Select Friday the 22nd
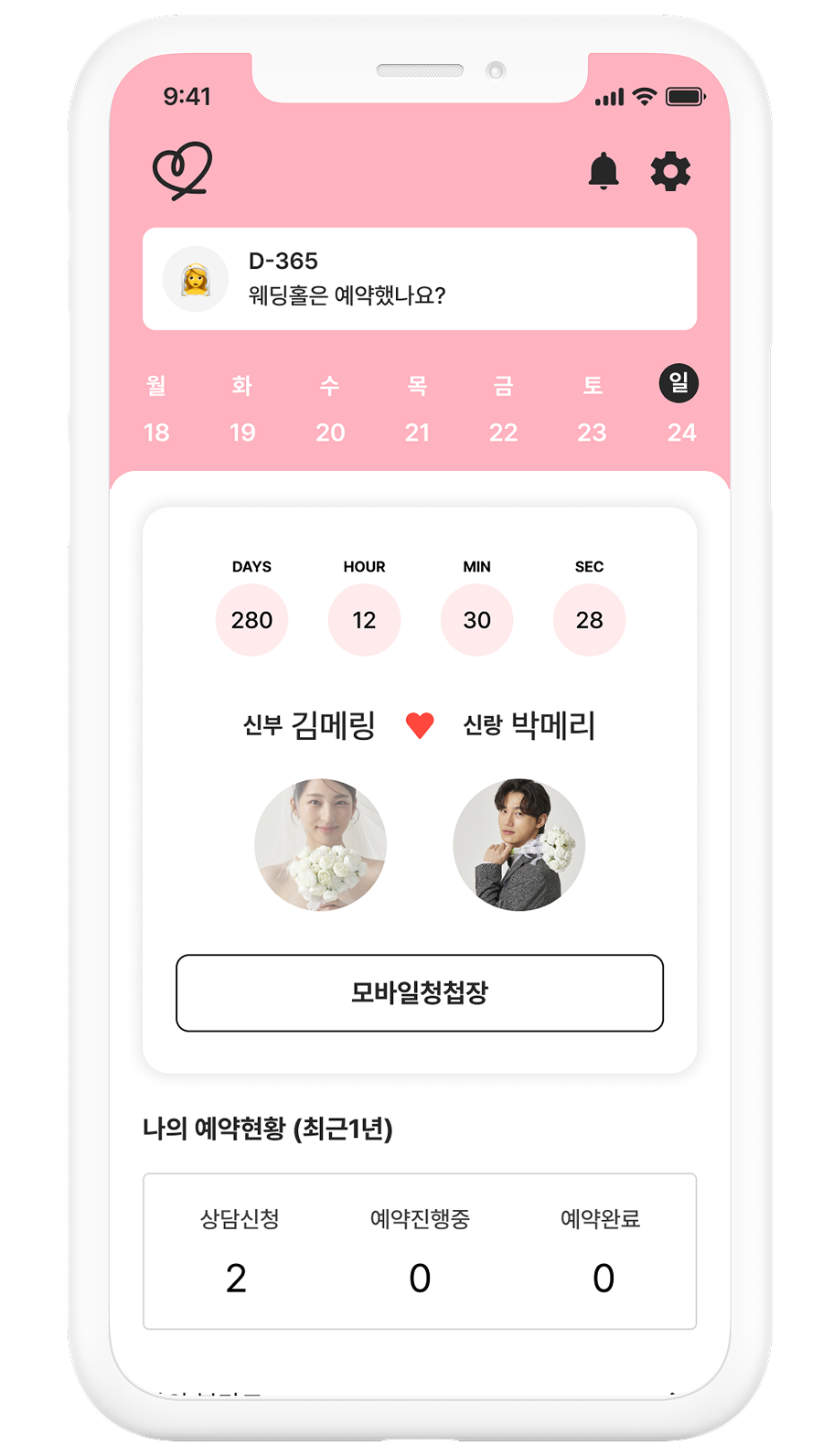This screenshot has width=823, height=1456. coord(503,409)
